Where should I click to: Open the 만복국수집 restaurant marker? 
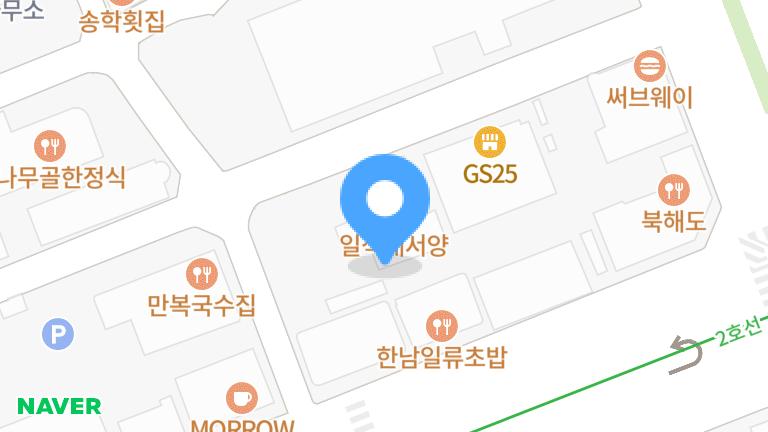click(x=202, y=273)
